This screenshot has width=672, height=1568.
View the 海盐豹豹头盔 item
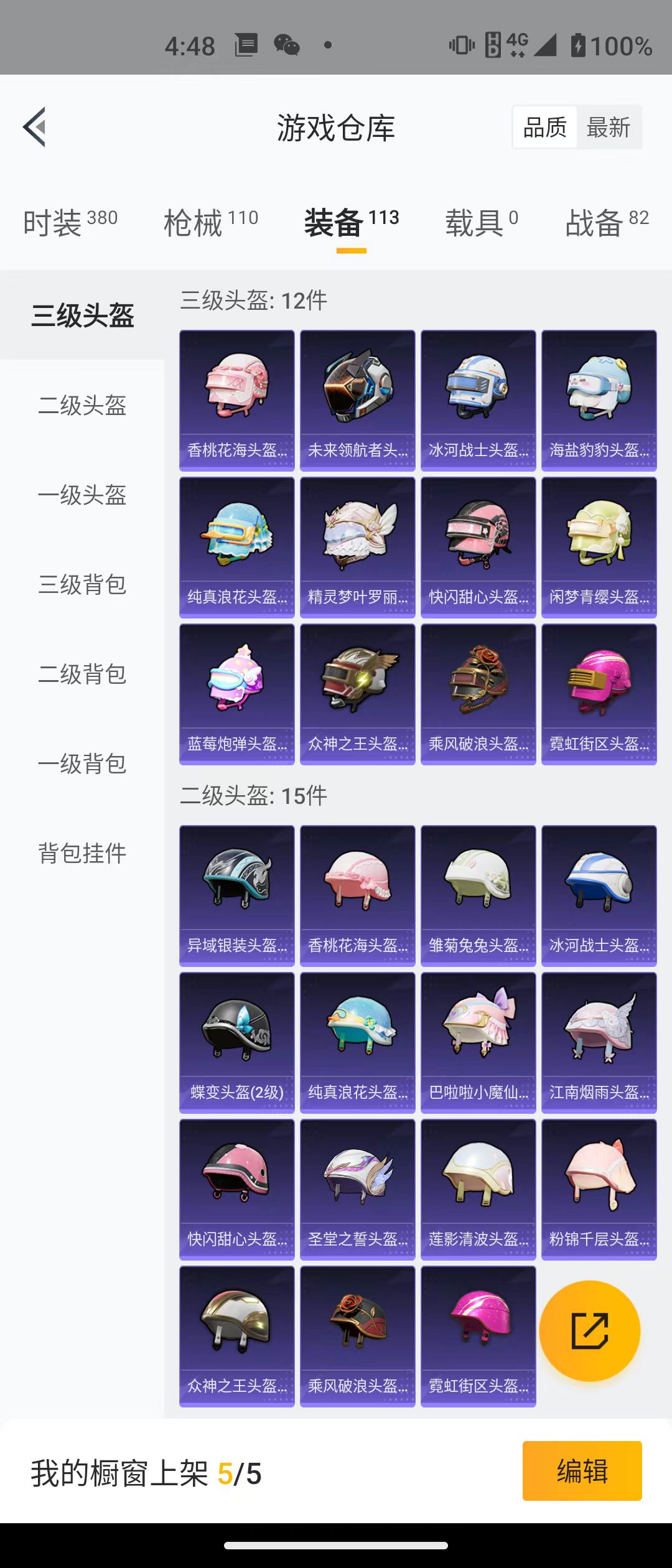[x=599, y=400]
